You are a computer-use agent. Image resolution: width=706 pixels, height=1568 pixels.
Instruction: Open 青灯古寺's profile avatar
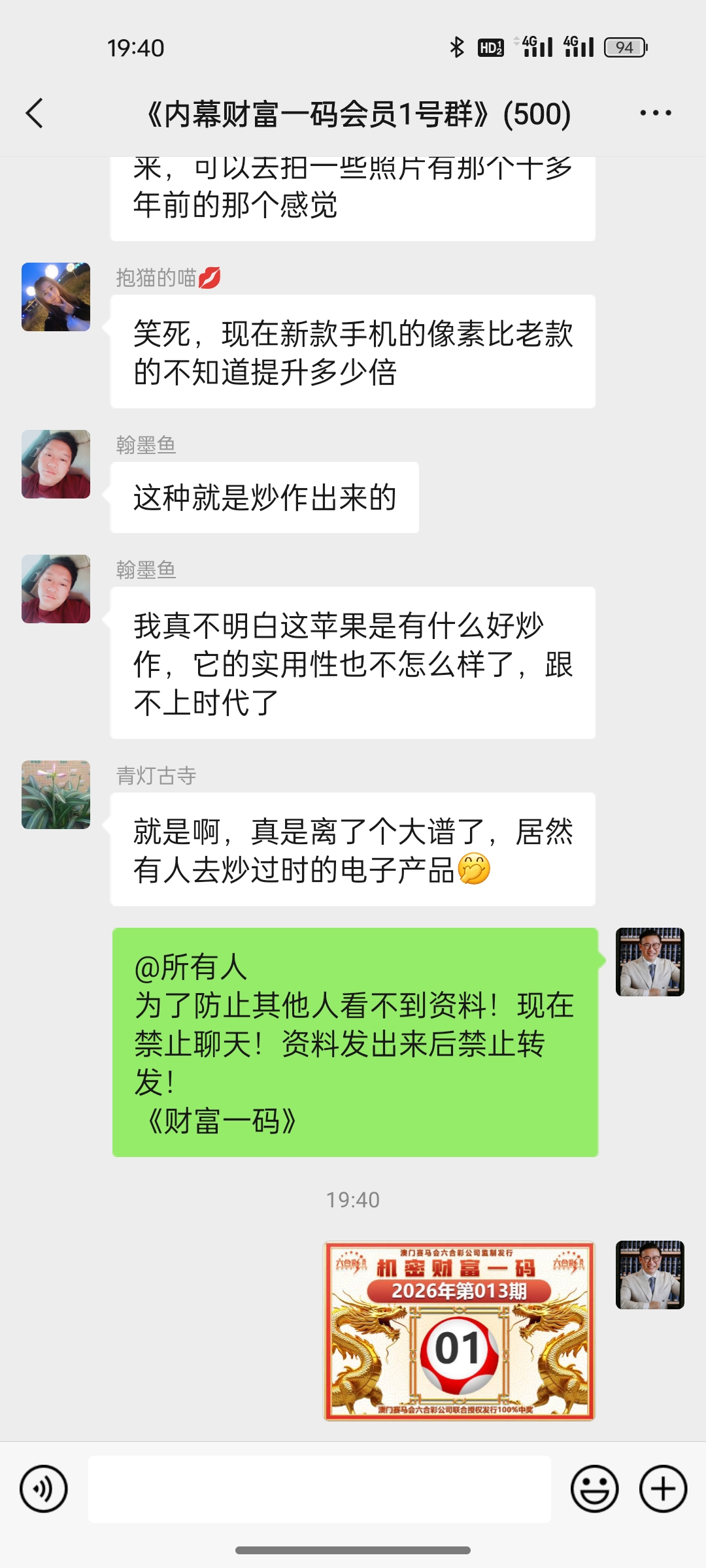pyautogui.click(x=56, y=794)
